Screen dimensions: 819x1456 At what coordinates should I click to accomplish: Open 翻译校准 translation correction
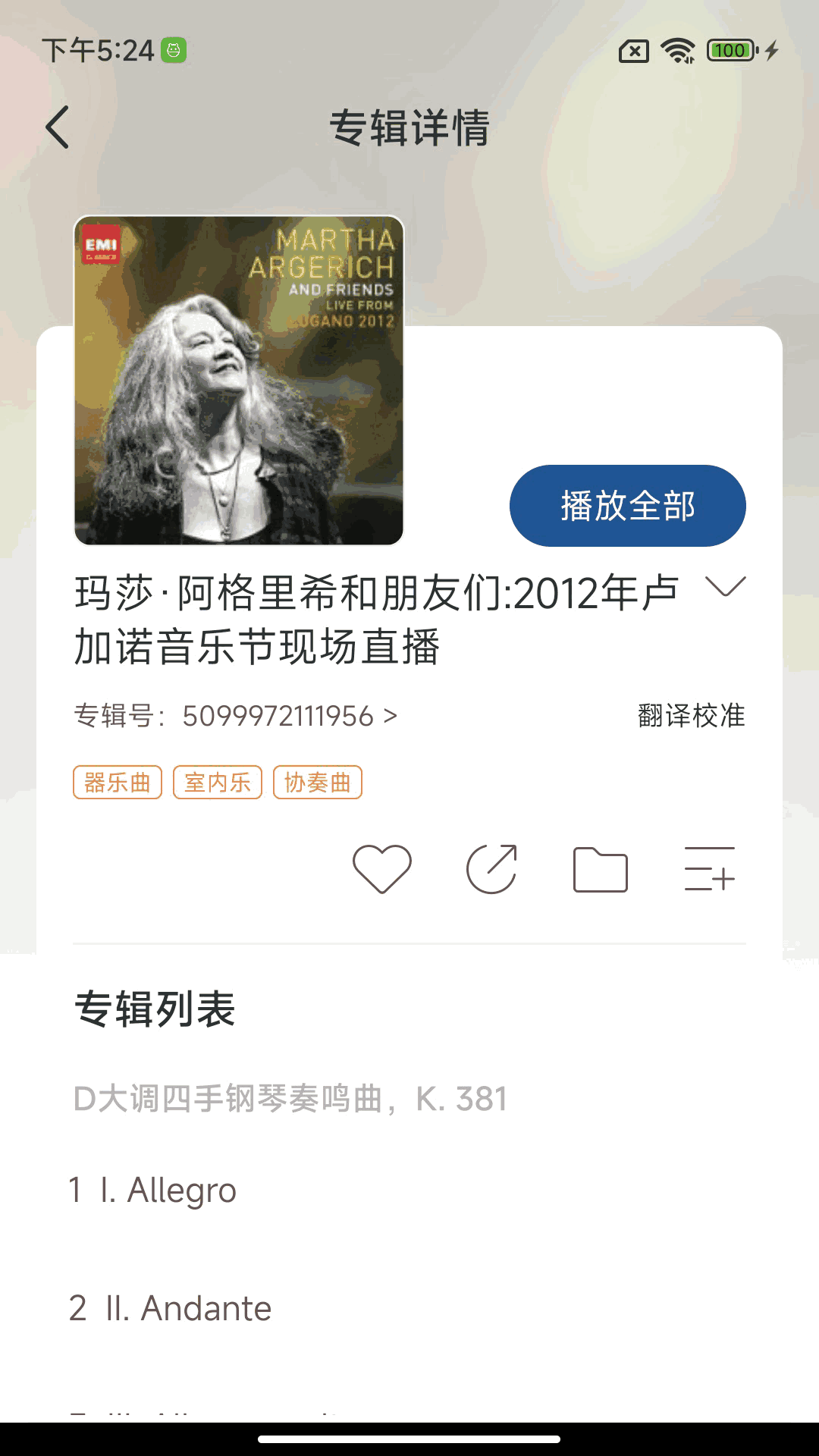[x=691, y=716]
